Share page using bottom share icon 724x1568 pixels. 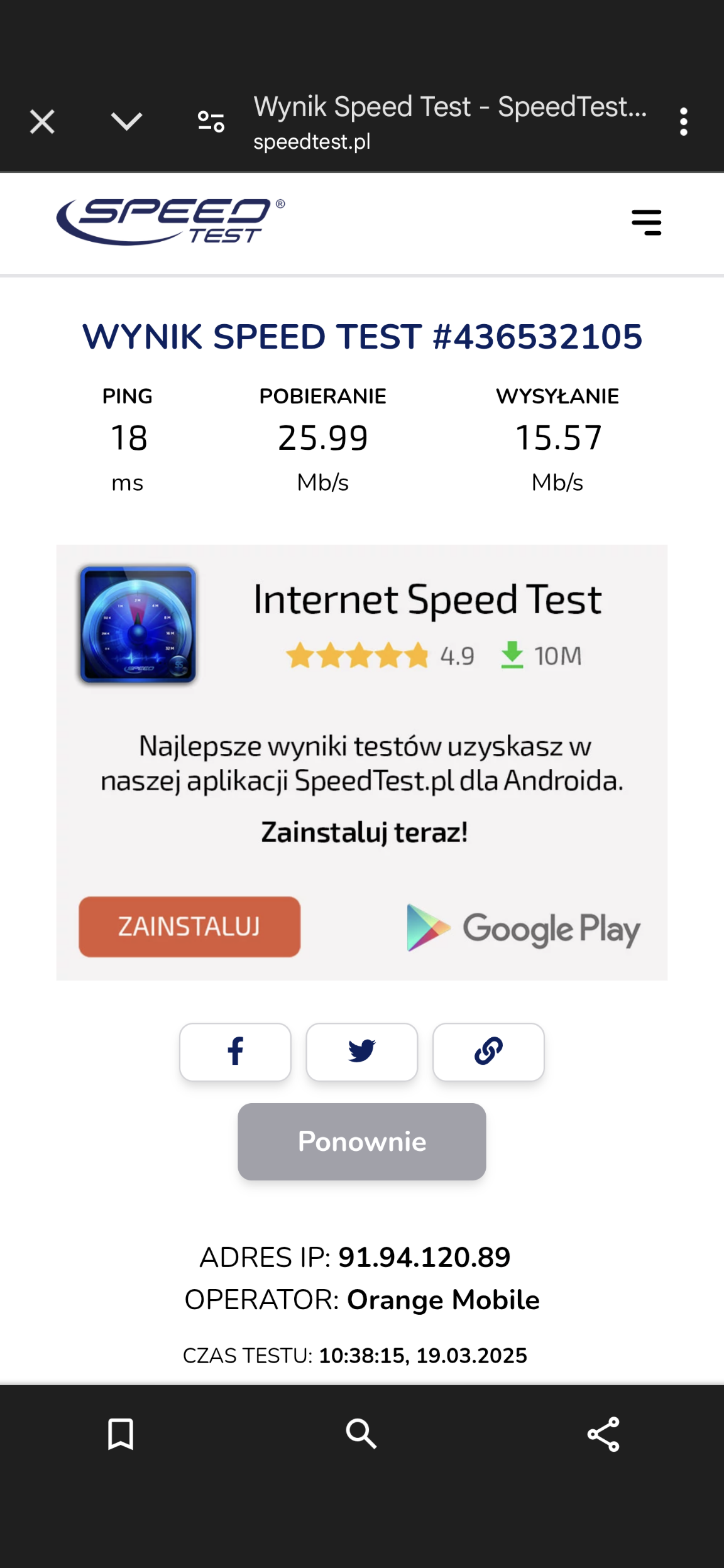pyautogui.click(x=602, y=1434)
